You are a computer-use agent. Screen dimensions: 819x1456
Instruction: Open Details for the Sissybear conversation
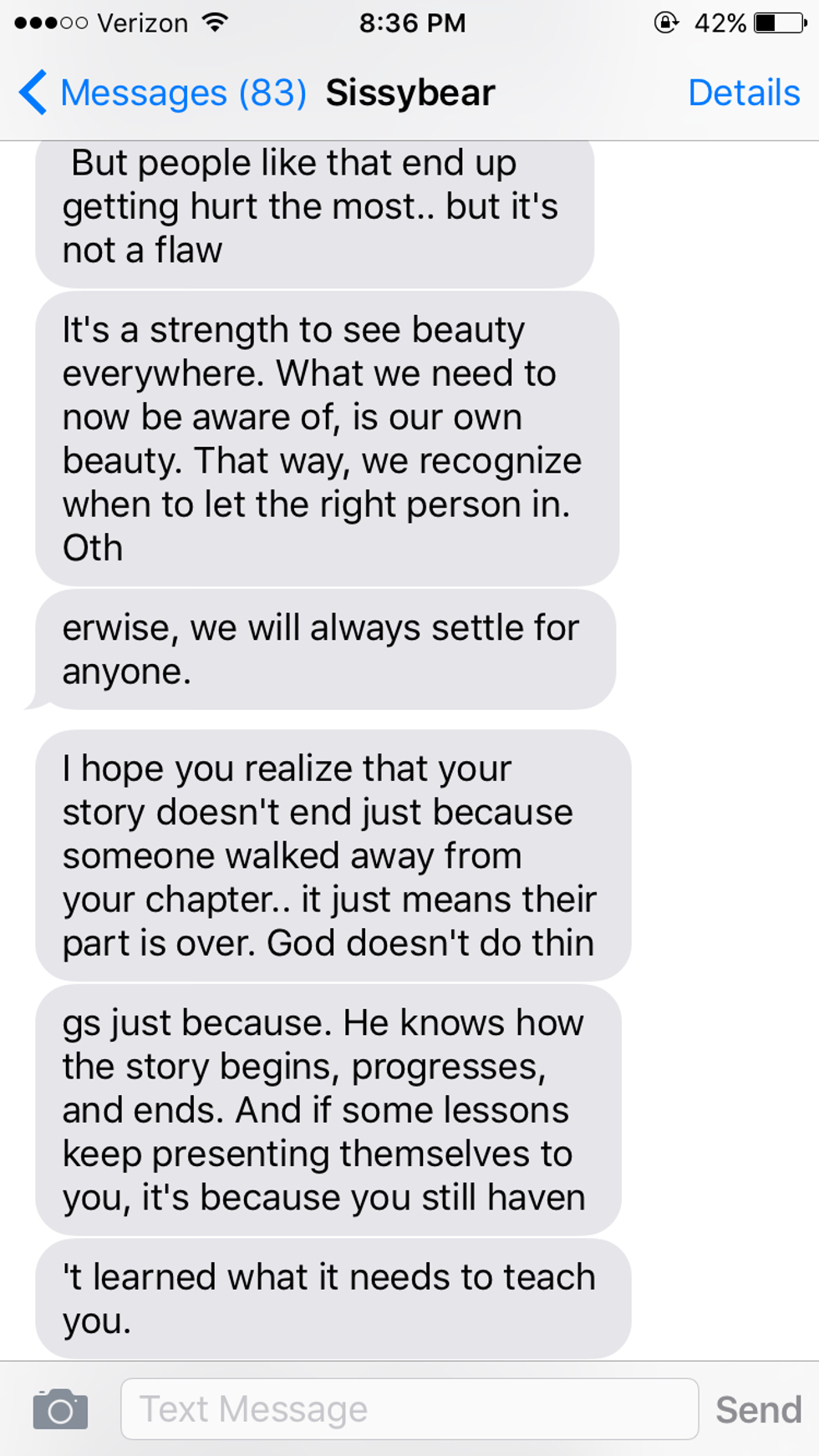(x=743, y=93)
